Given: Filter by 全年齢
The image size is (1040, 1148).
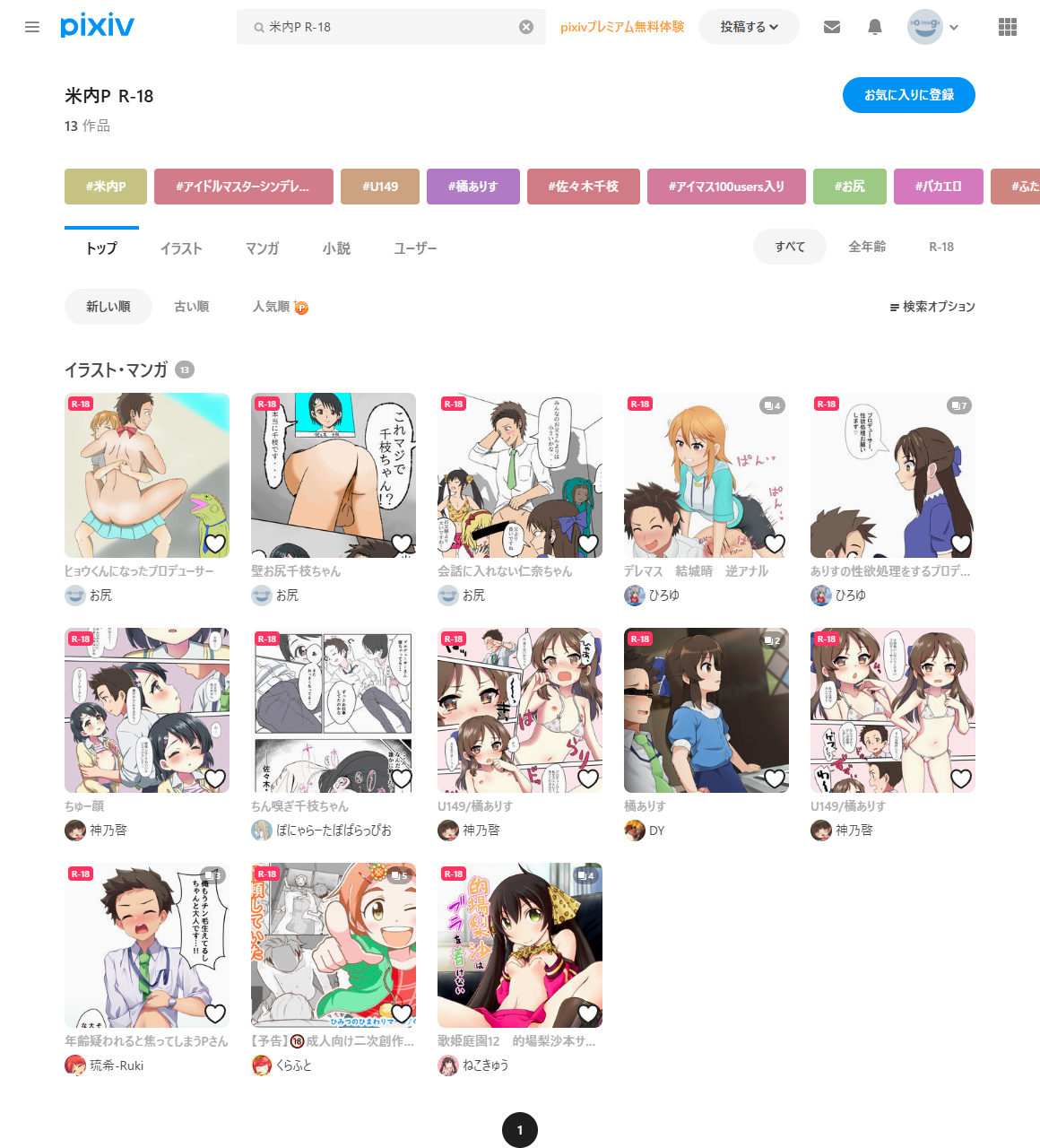Looking at the screenshot, I should point(867,247).
